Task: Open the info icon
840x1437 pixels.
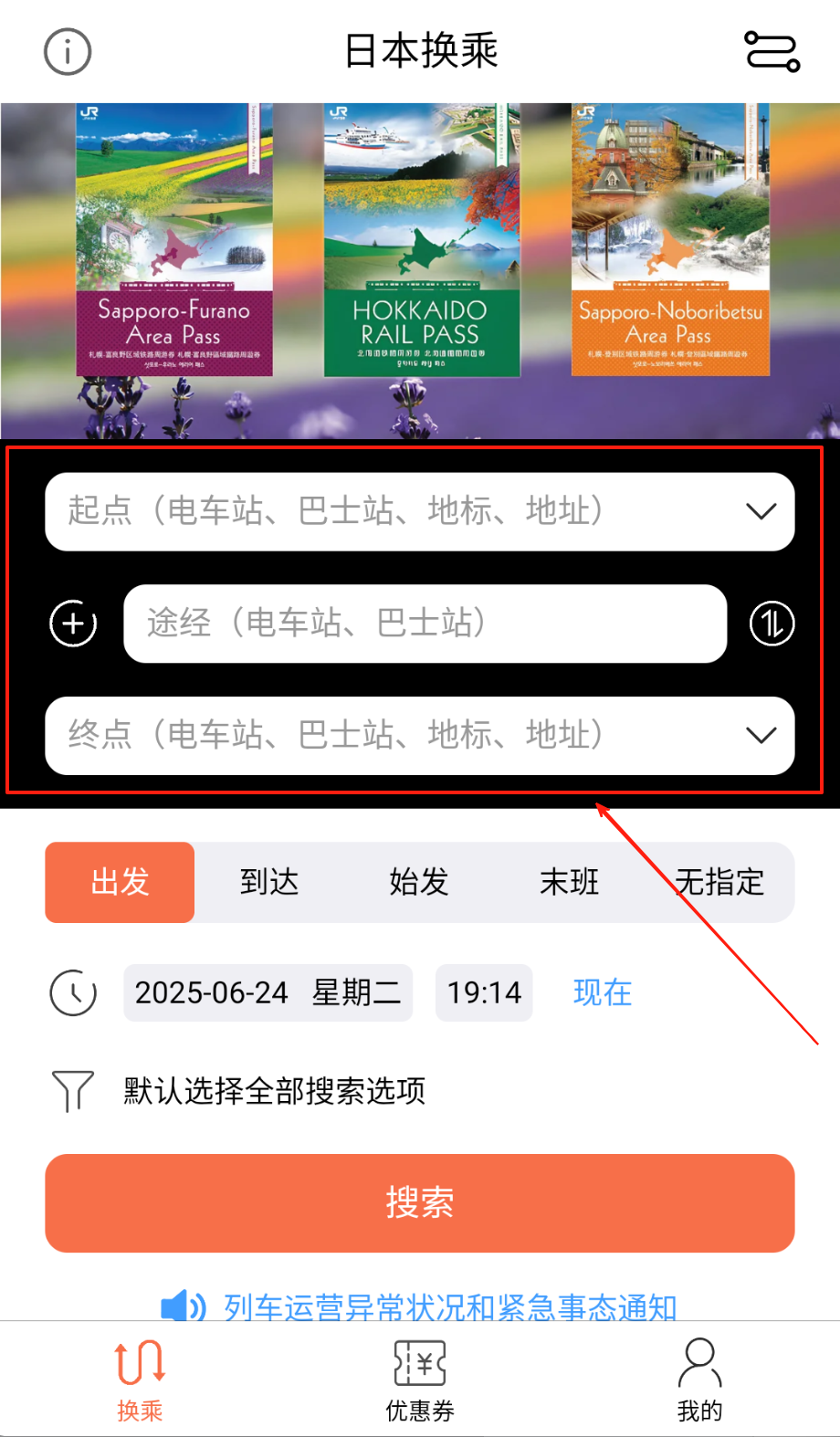Action: pyautogui.click(x=68, y=51)
